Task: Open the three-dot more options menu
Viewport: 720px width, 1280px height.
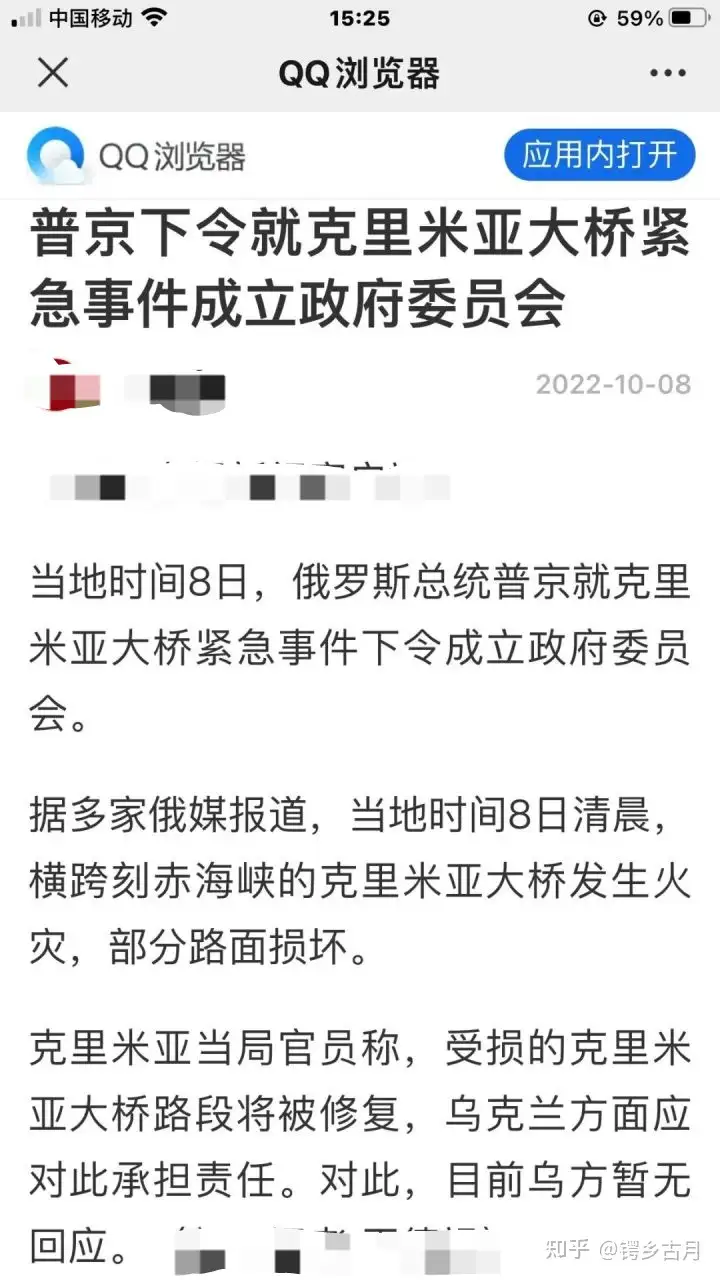Action: coord(668,73)
